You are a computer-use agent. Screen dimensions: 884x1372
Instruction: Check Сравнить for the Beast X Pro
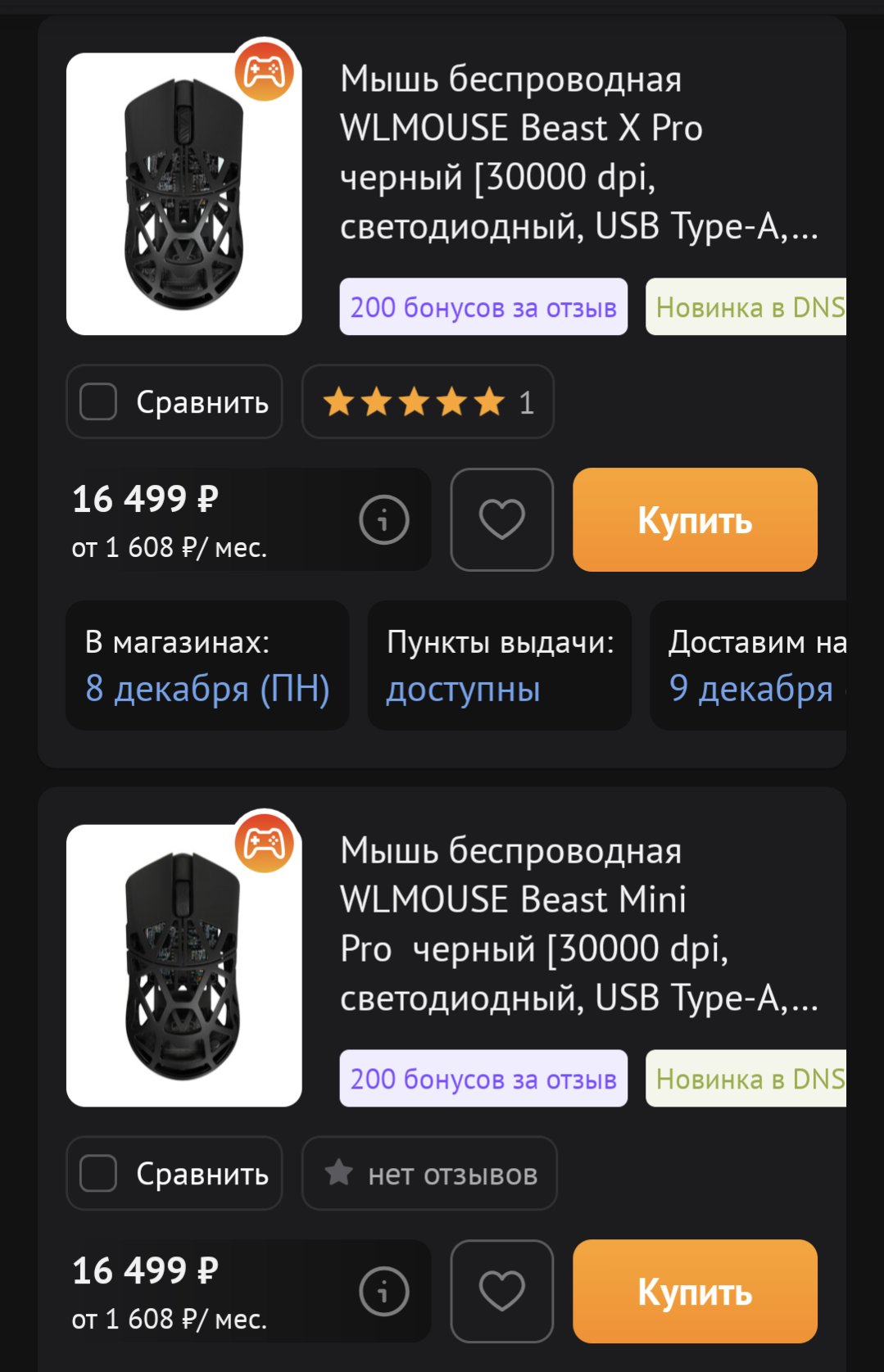pyautogui.click(x=98, y=402)
